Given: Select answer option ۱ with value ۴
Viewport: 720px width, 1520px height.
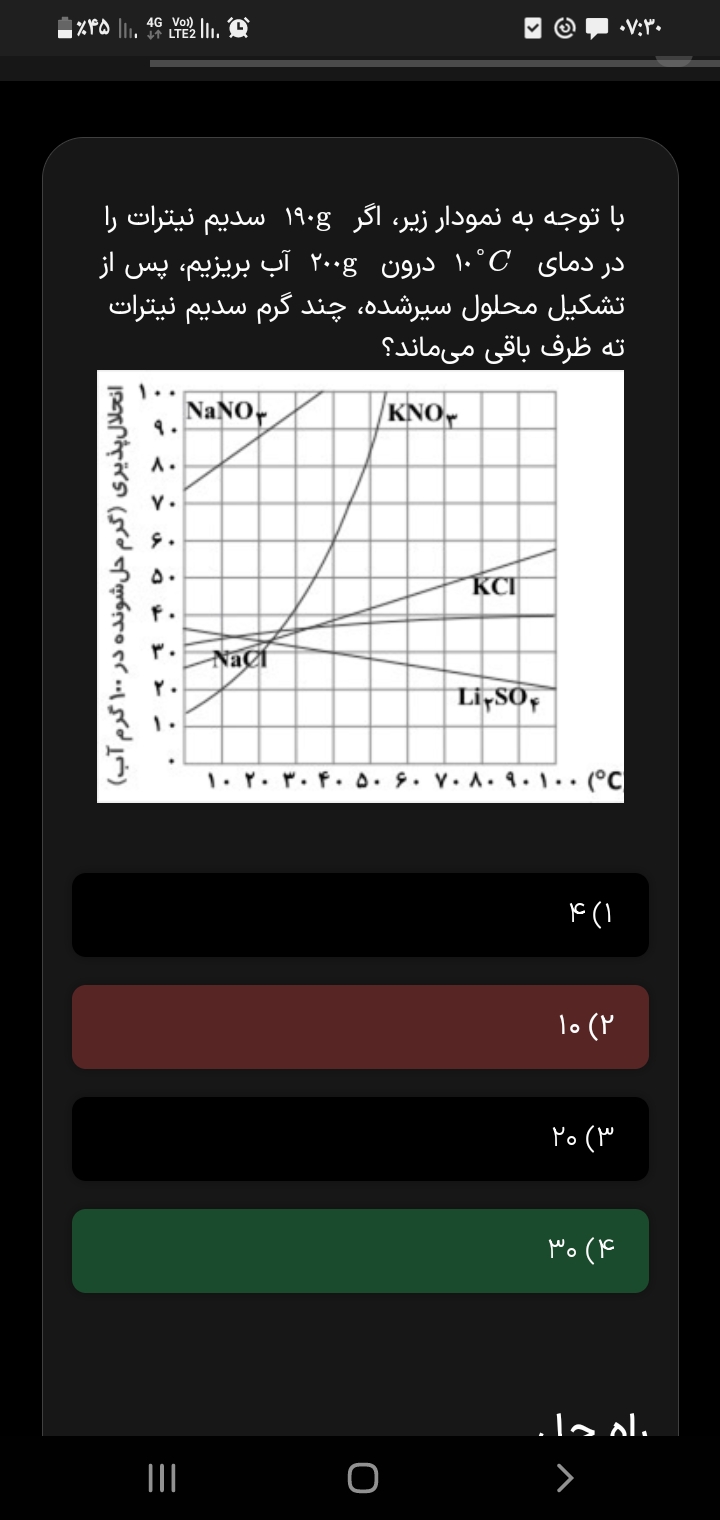Looking at the screenshot, I should (x=360, y=914).
